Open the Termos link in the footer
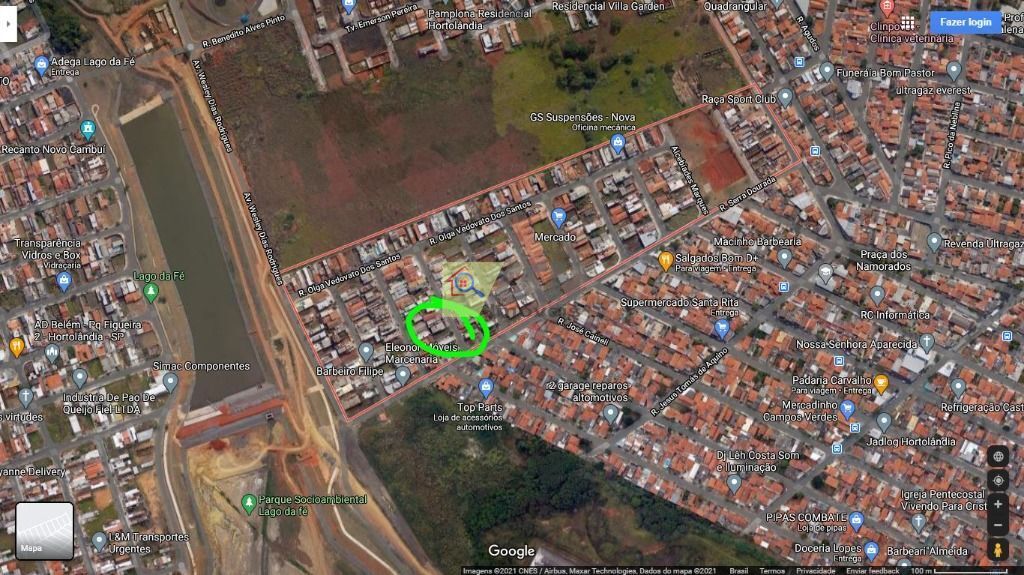This screenshot has height=575, width=1024. (x=772, y=570)
